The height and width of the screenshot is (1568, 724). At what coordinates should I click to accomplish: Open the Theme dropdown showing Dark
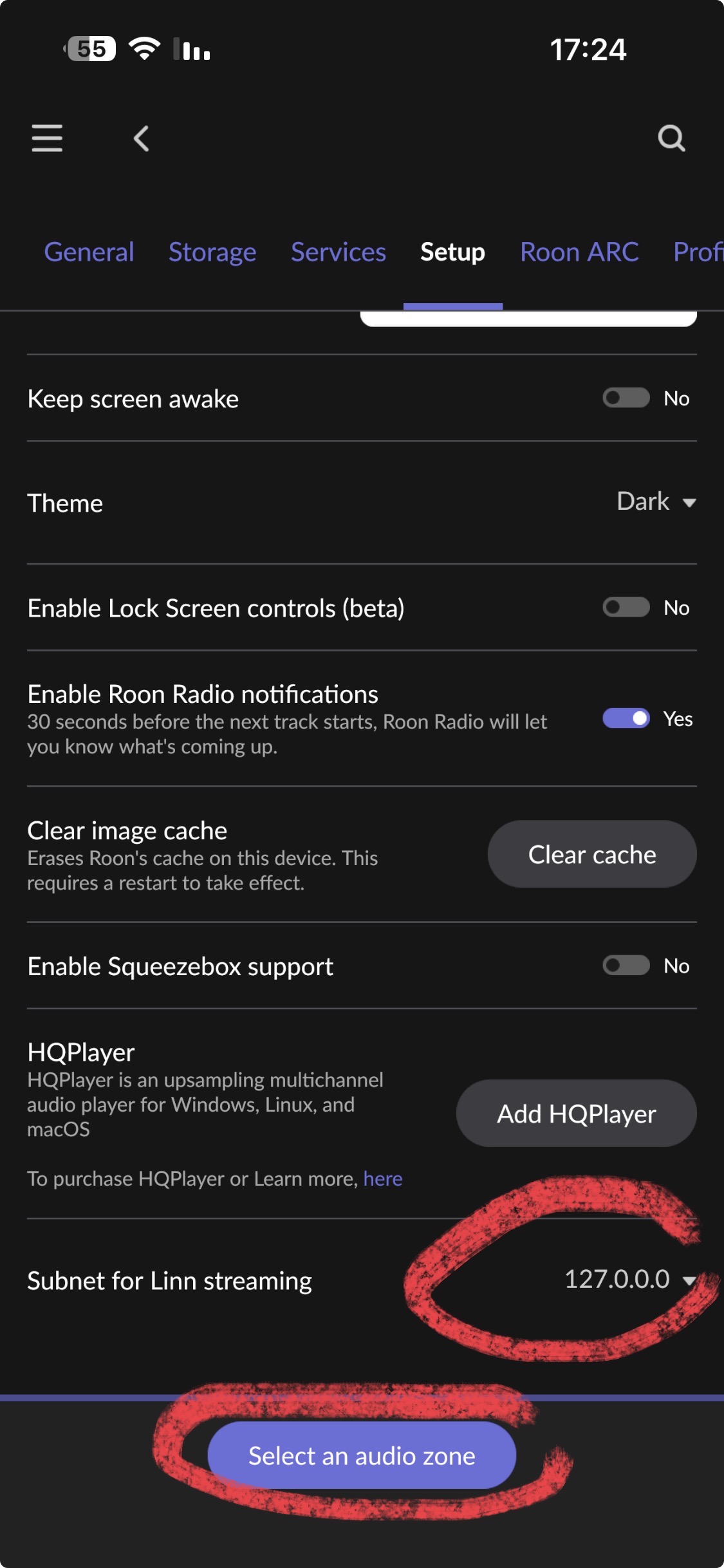[656, 501]
